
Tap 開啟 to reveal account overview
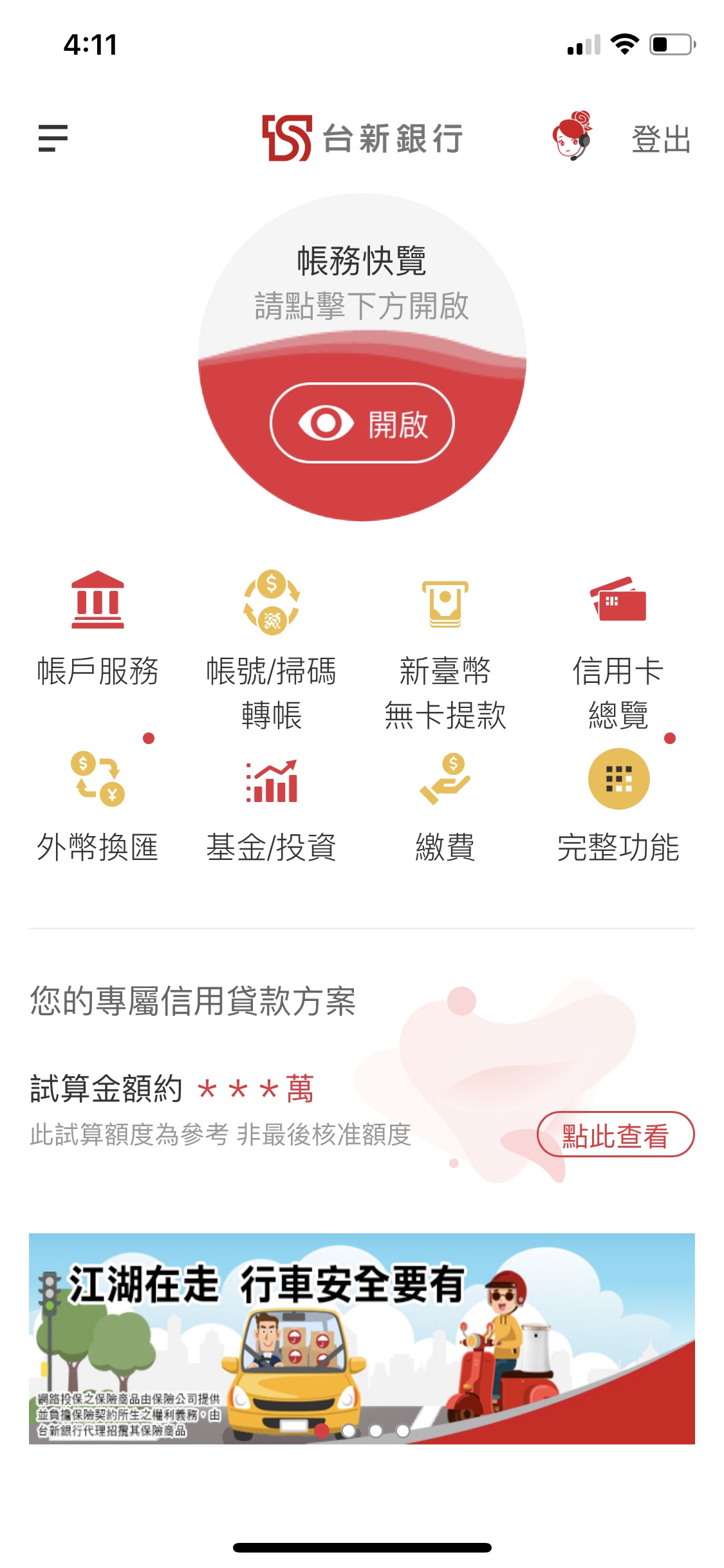(x=362, y=424)
